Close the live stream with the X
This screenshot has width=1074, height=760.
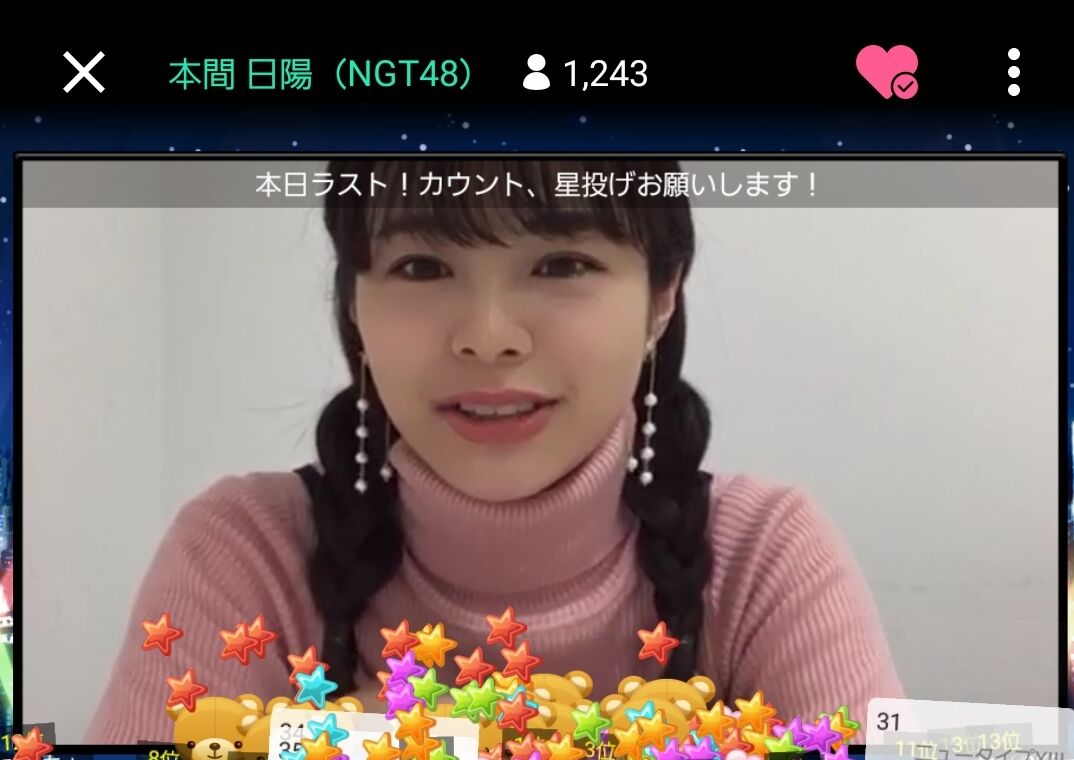click(84, 72)
